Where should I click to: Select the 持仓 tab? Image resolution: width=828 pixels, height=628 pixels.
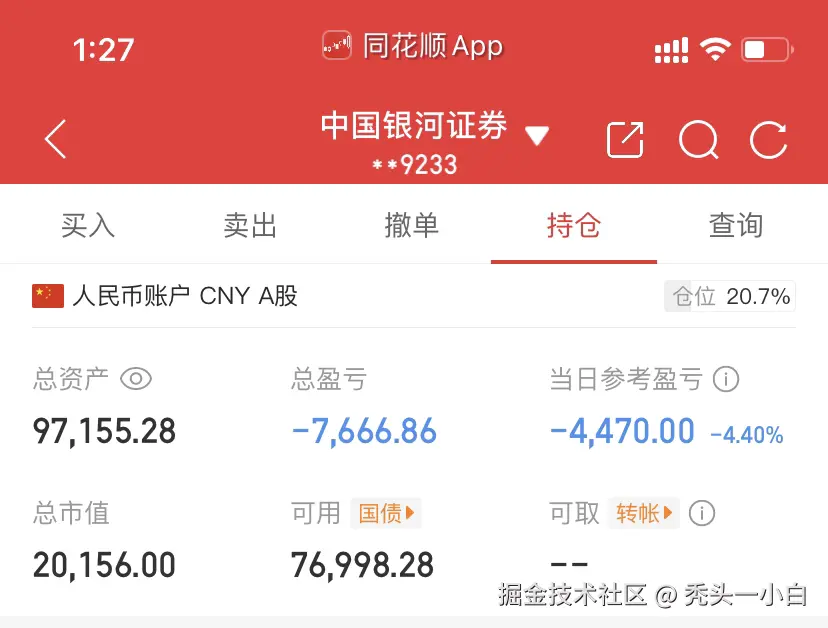[x=574, y=225]
